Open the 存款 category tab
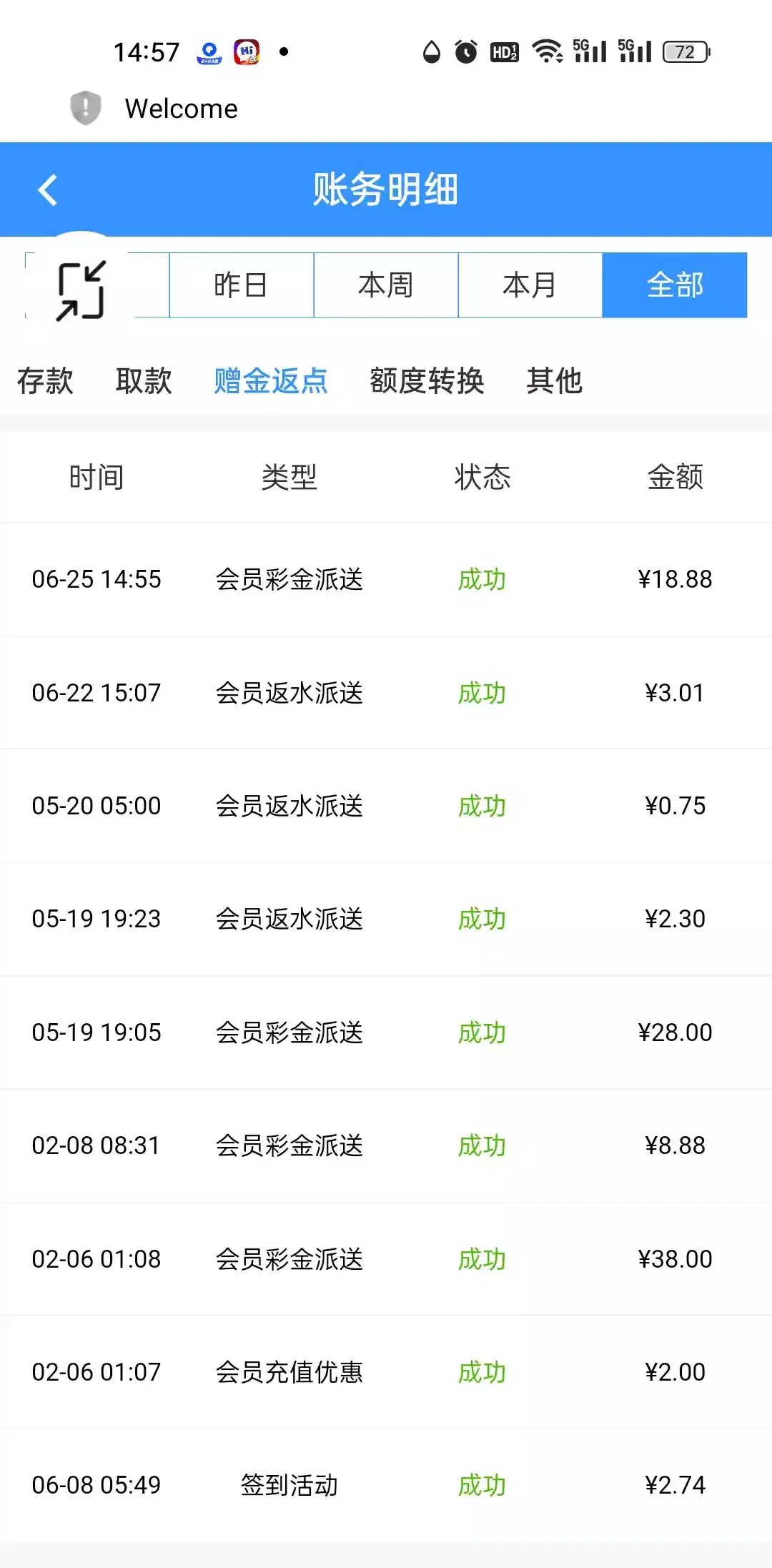Screen dimensions: 772x1568 [45, 380]
